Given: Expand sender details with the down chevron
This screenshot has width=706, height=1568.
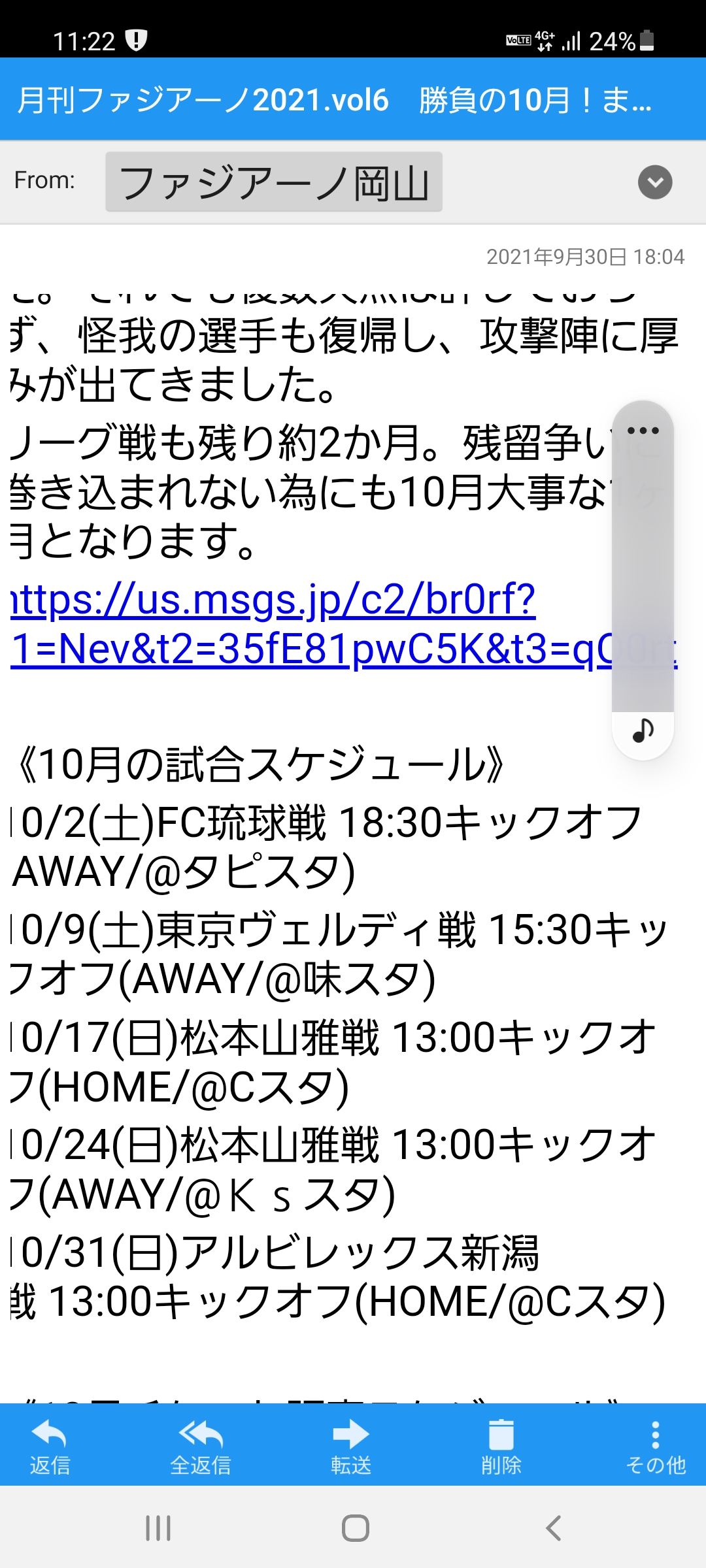Looking at the screenshot, I should pyautogui.click(x=655, y=182).
